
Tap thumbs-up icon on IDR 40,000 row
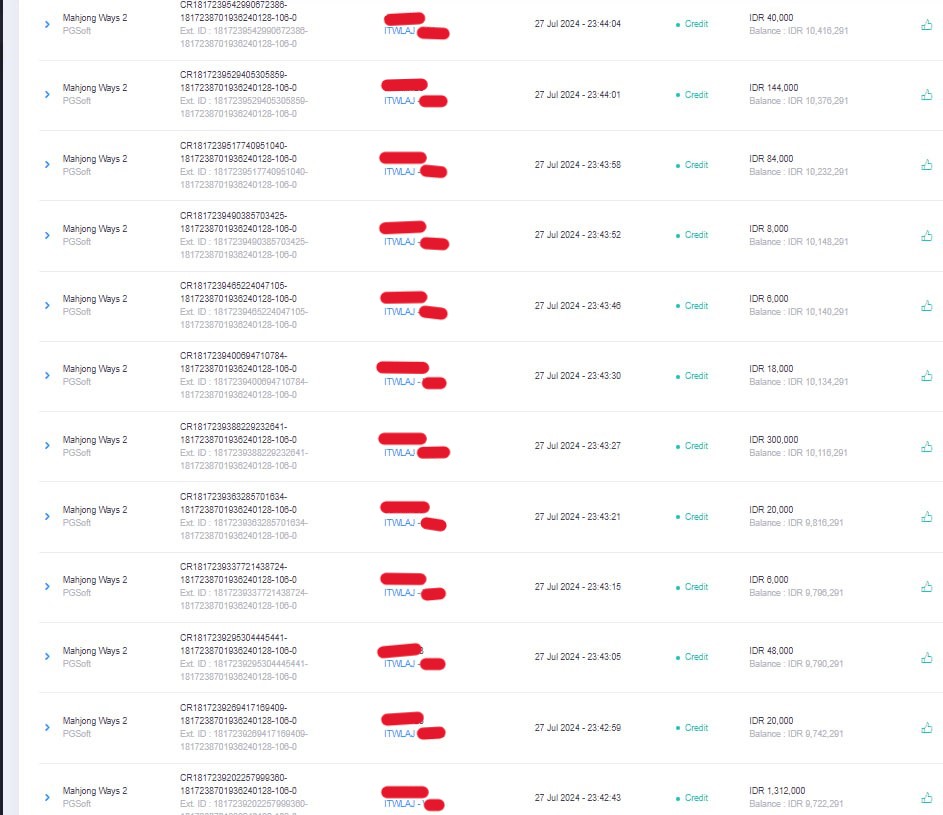coord(926,25)
